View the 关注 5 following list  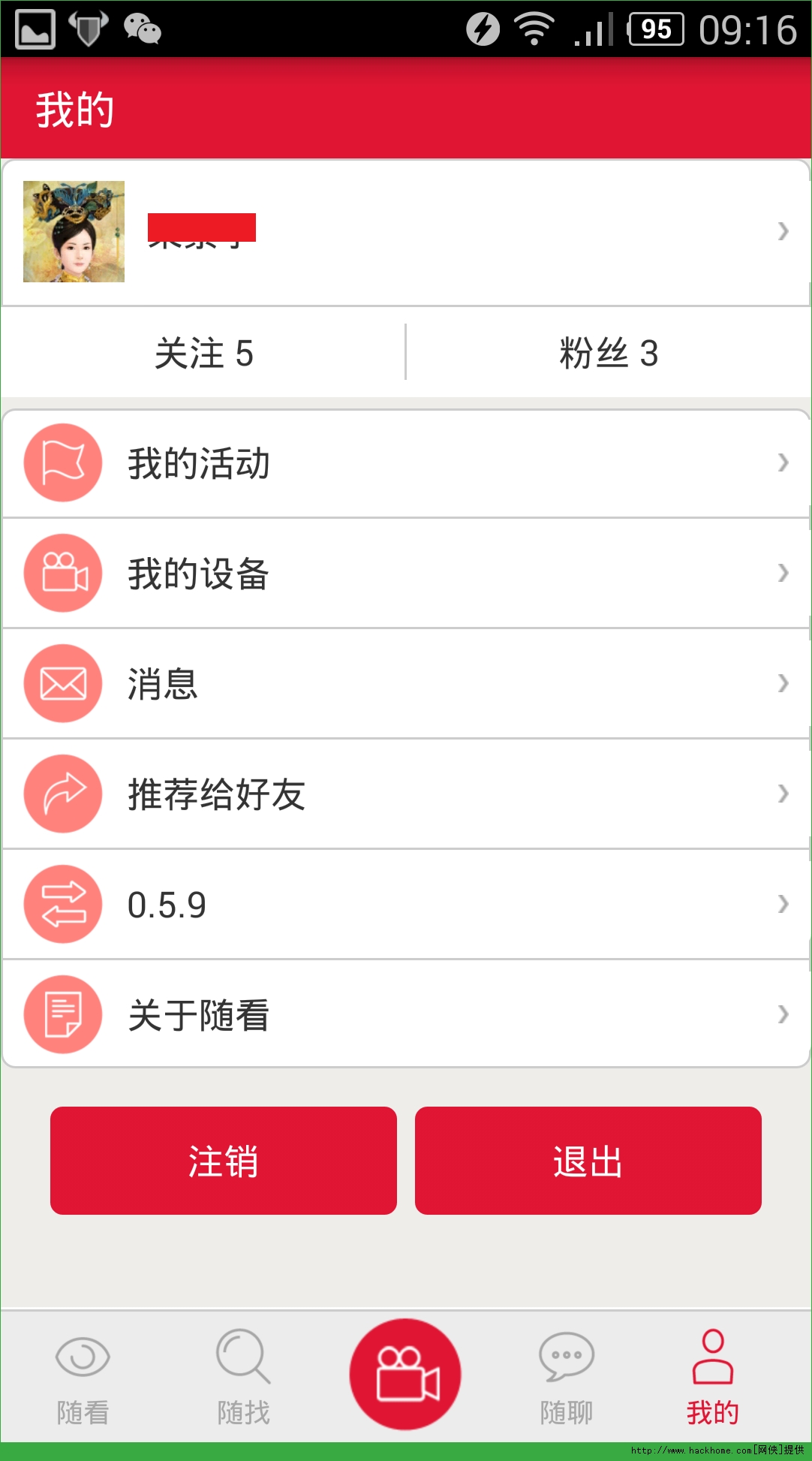pyautogui.click(x=203, y=353)
